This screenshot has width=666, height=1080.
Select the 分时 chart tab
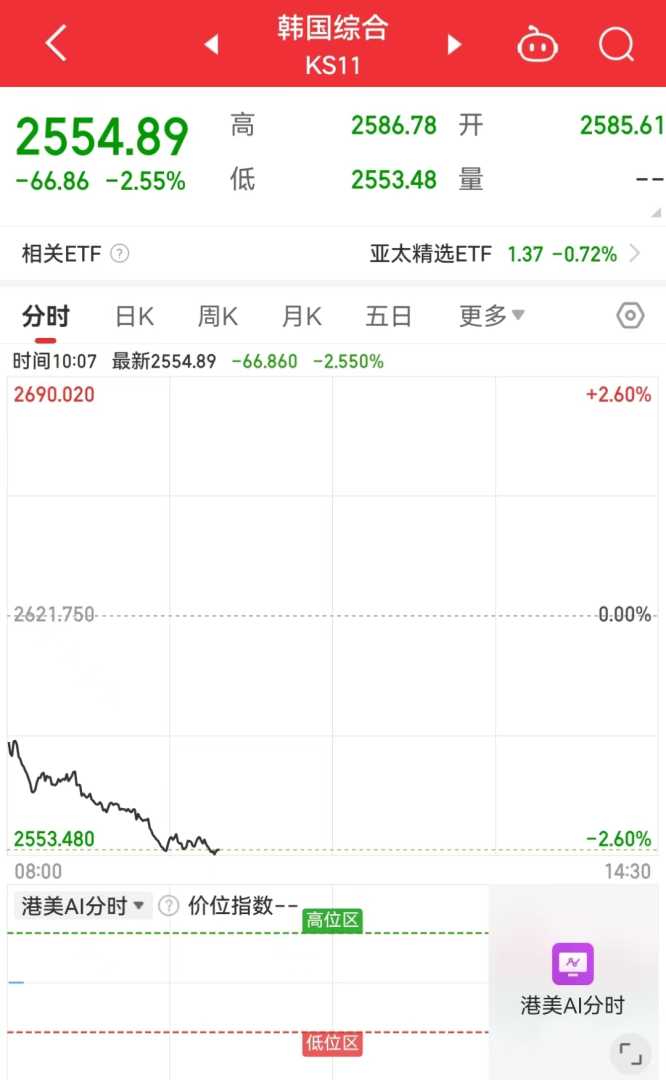46,317
